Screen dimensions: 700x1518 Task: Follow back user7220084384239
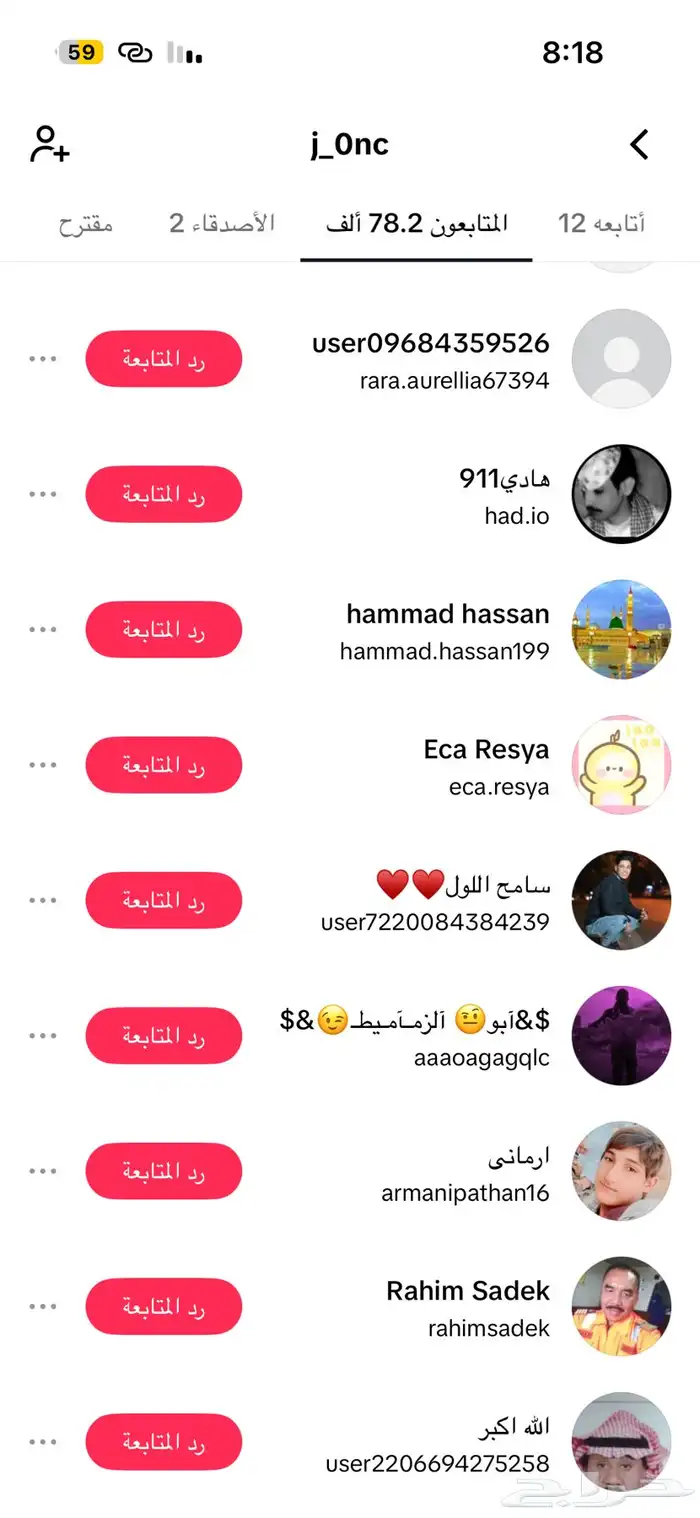point(164,900)
